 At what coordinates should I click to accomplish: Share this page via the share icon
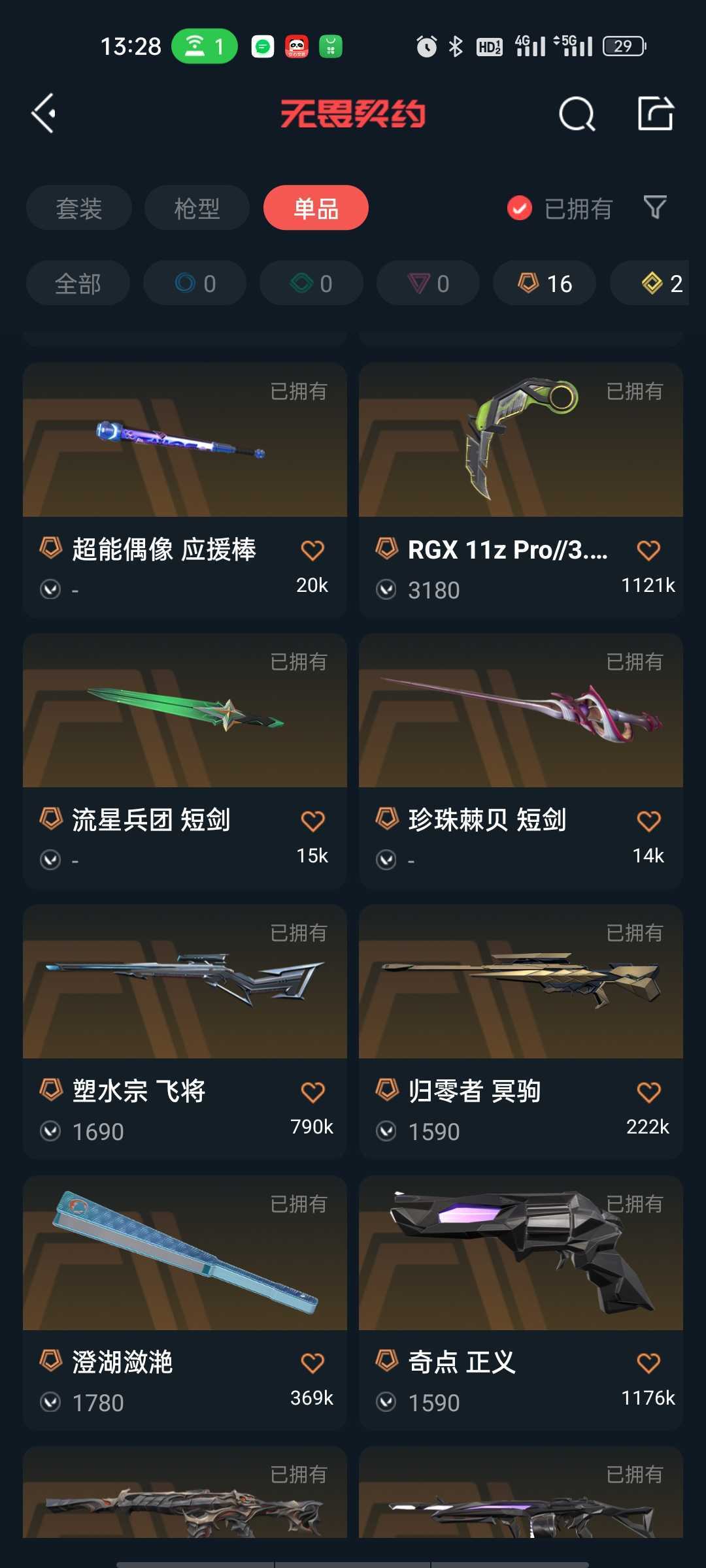[x=655, y=114]
